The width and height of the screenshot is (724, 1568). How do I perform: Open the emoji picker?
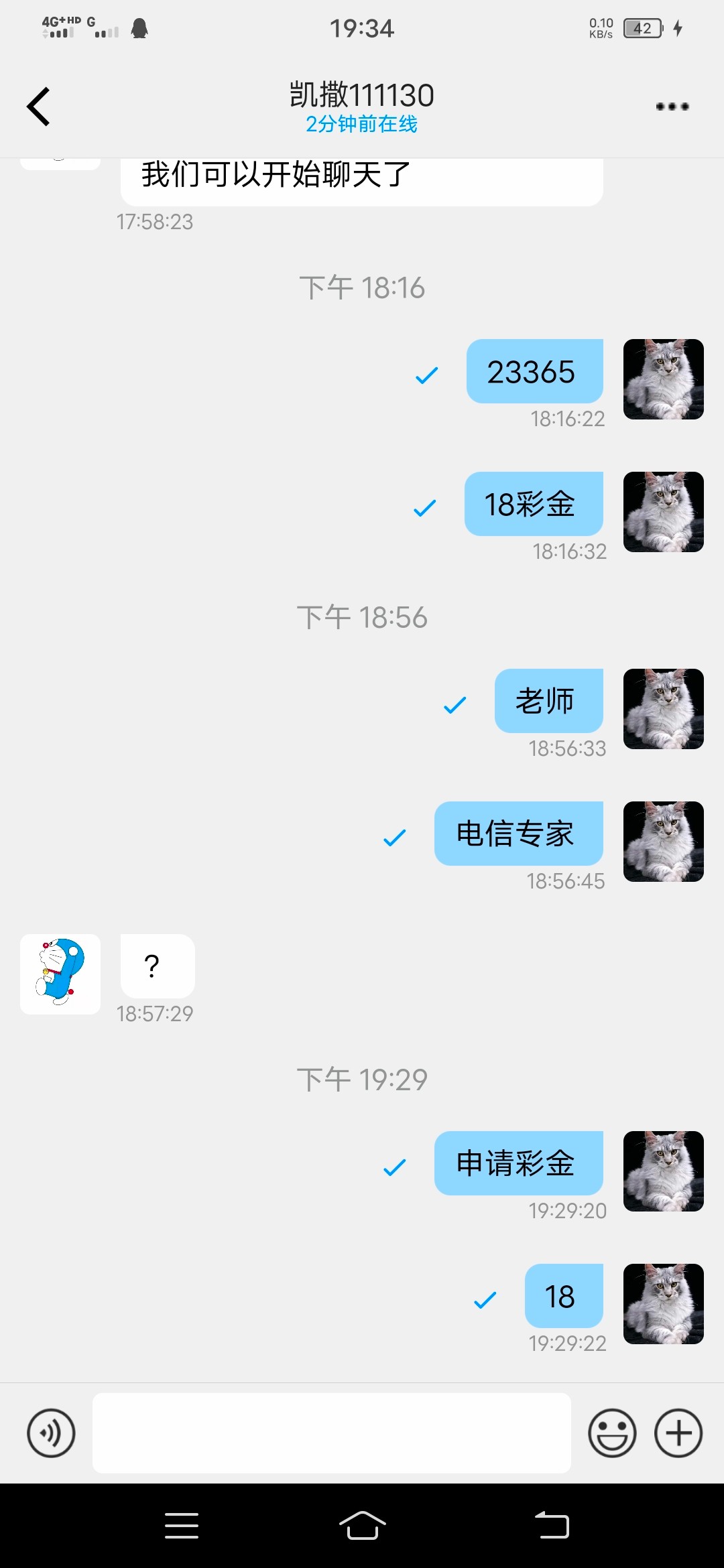pyautogui.click(x=611, y=1433)
